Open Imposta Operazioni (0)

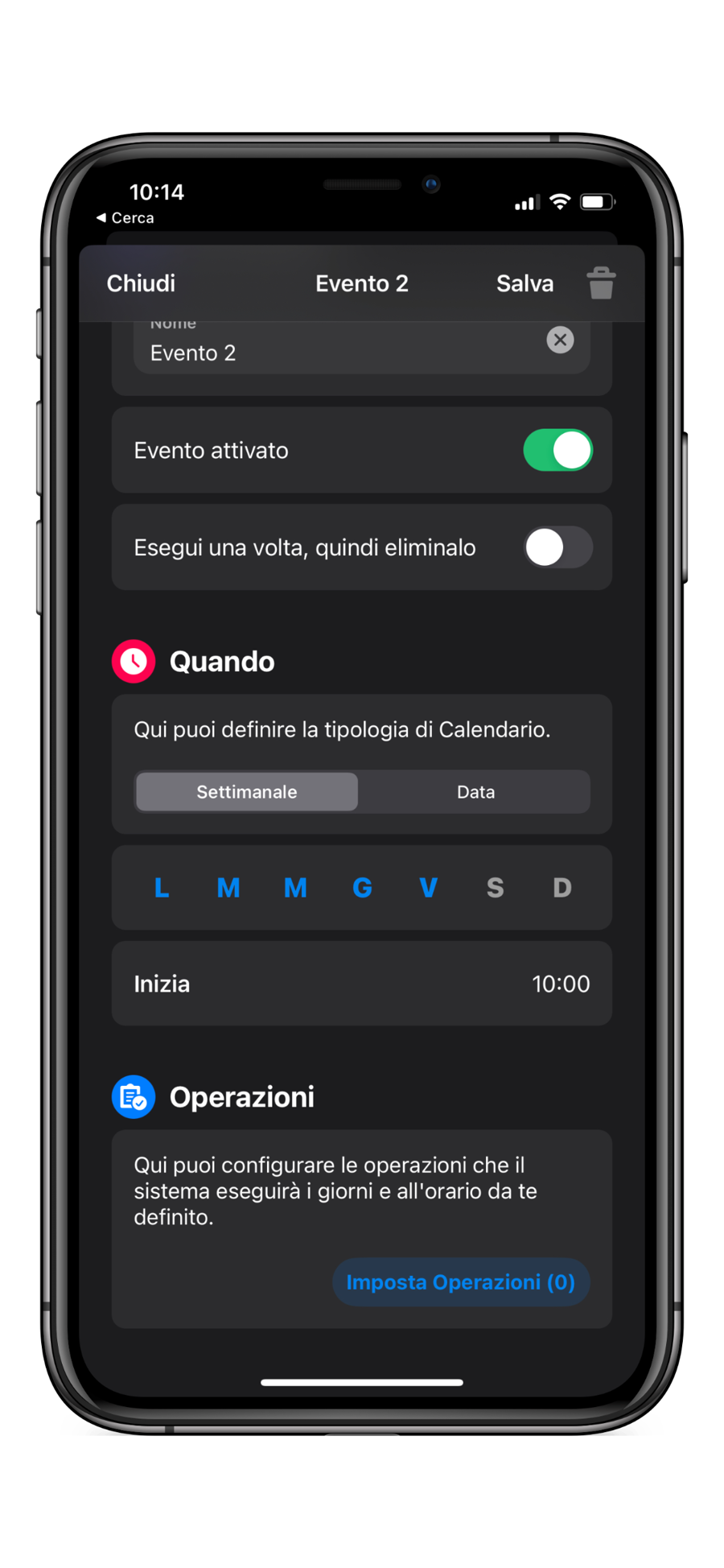click(460, 1282)
